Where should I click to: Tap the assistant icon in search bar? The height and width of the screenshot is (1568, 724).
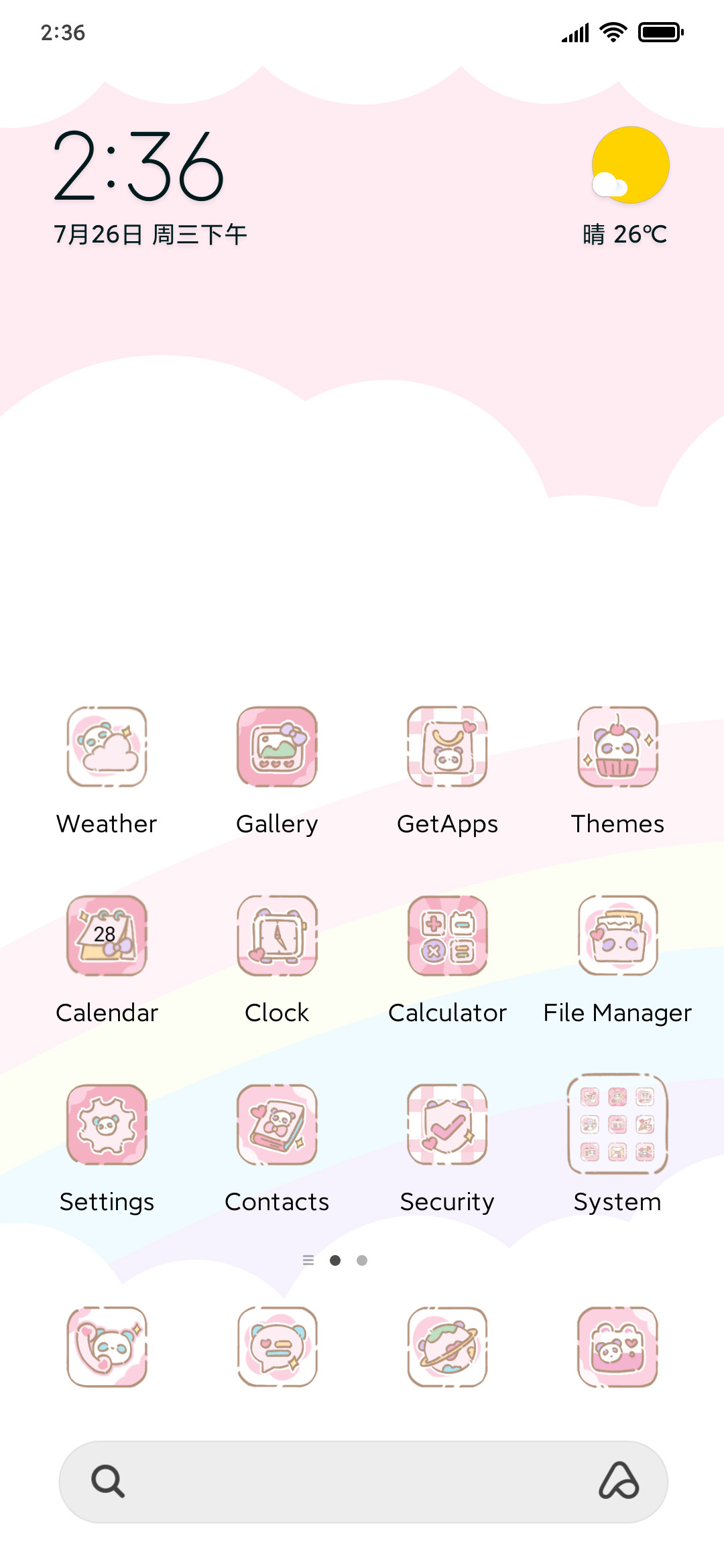click(x=619, y=1481)
